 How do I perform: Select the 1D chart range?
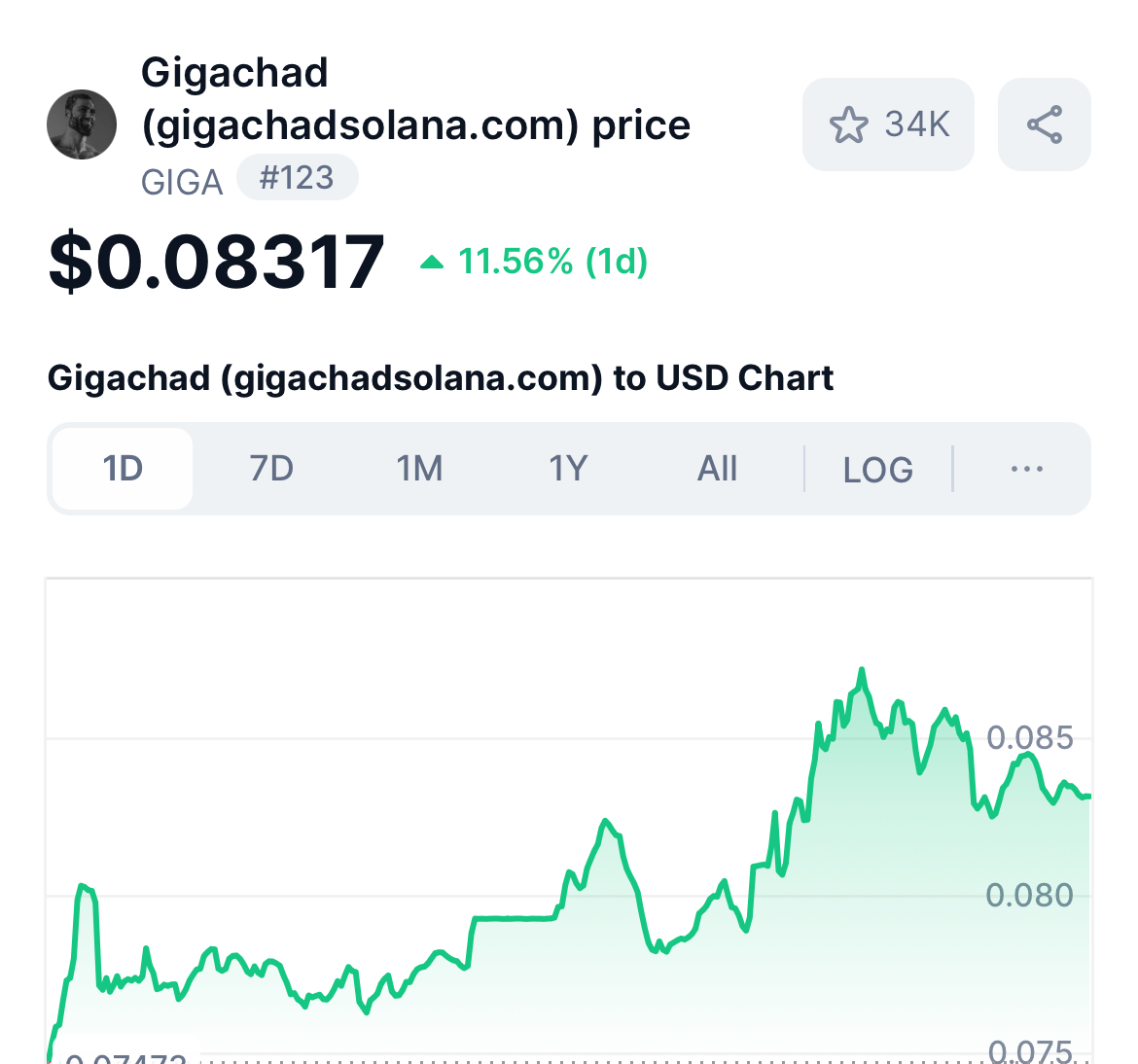point(123,469)
